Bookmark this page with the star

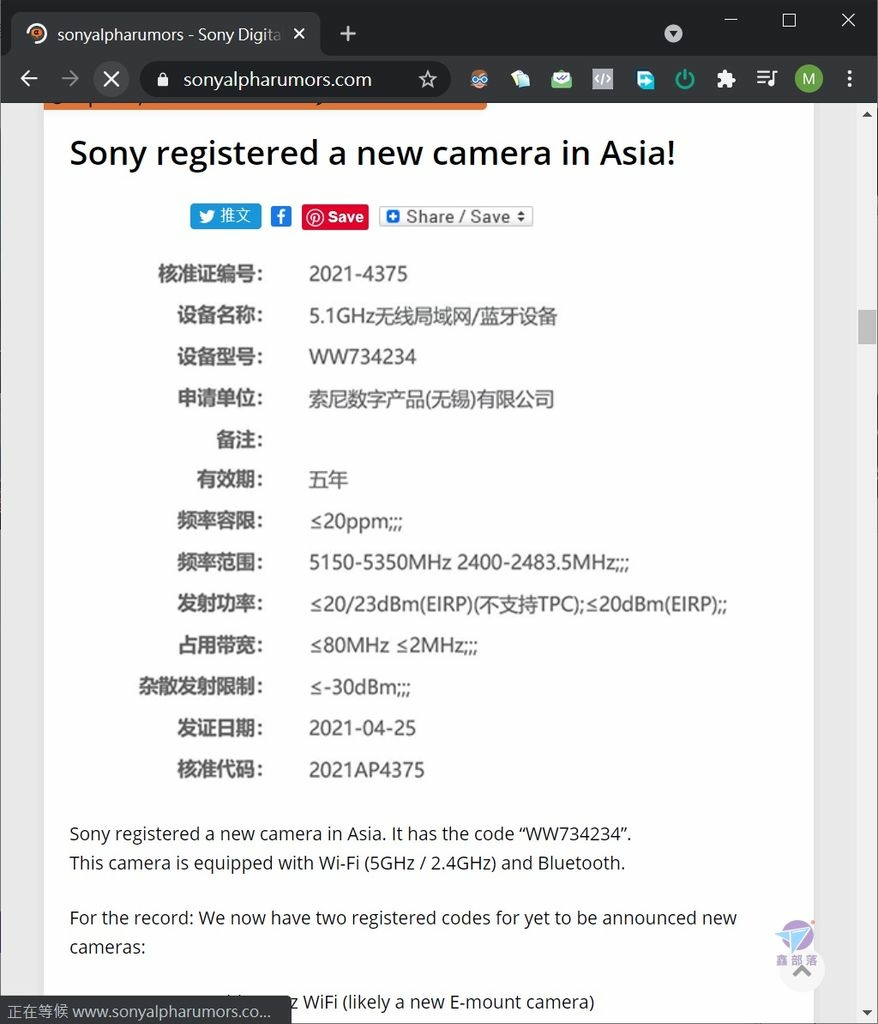click(x=428, y=79)
